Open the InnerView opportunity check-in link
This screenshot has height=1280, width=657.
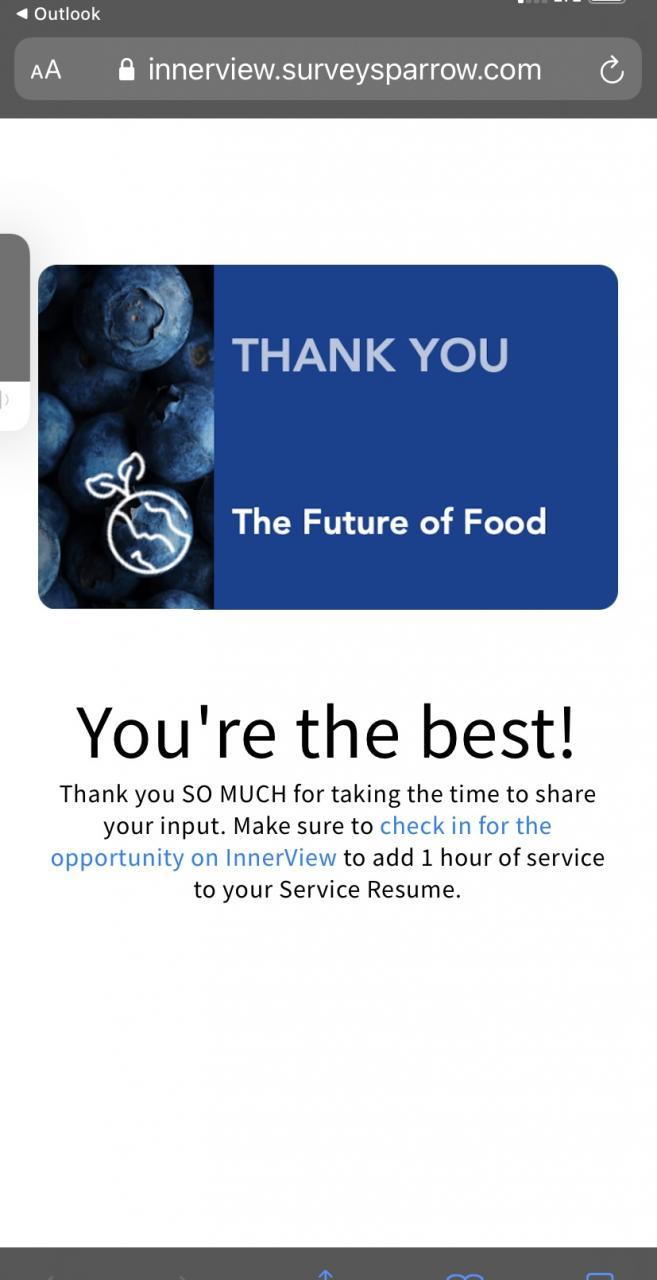(465, 826)
